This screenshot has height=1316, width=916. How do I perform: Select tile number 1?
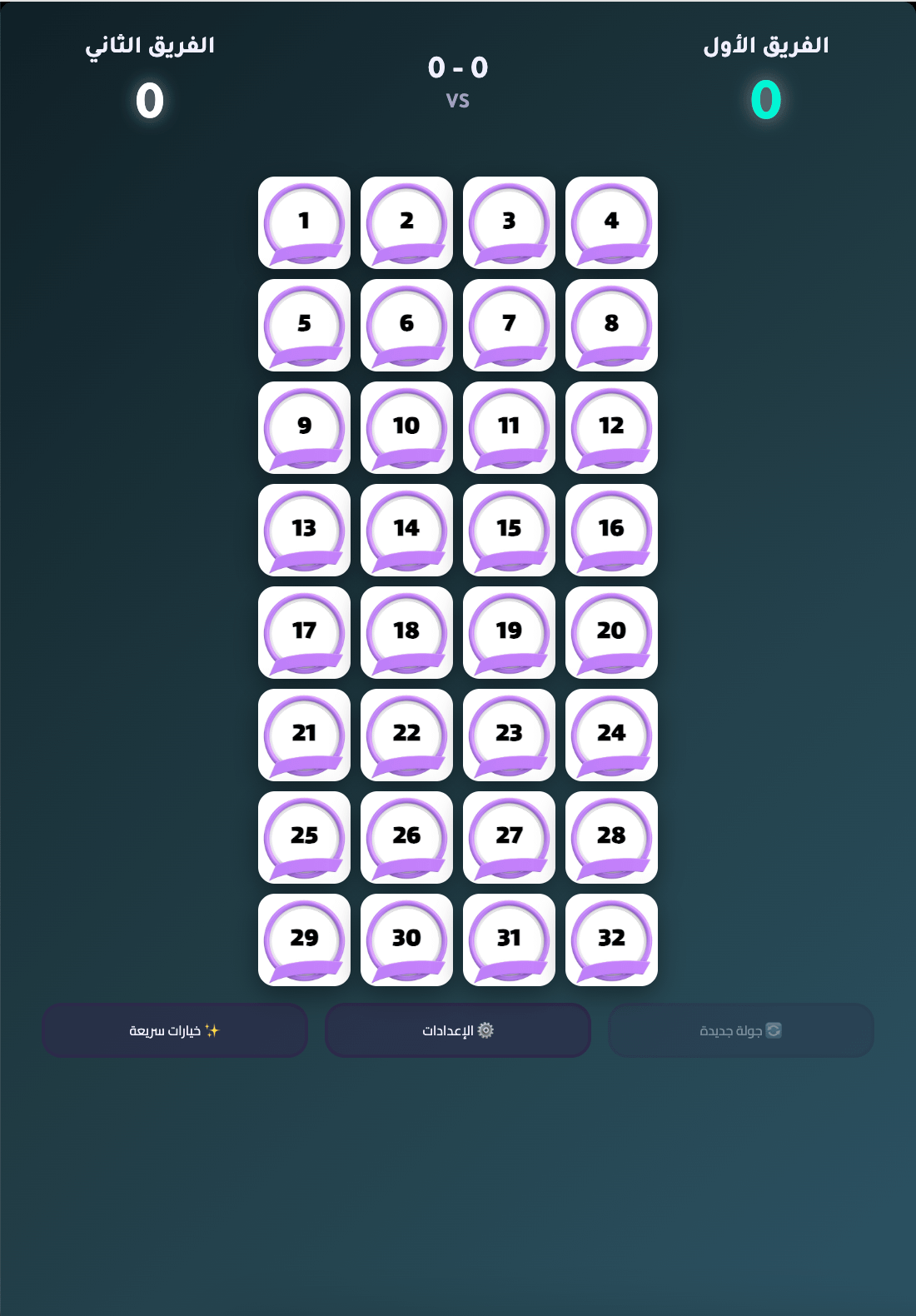click(304, 222)
